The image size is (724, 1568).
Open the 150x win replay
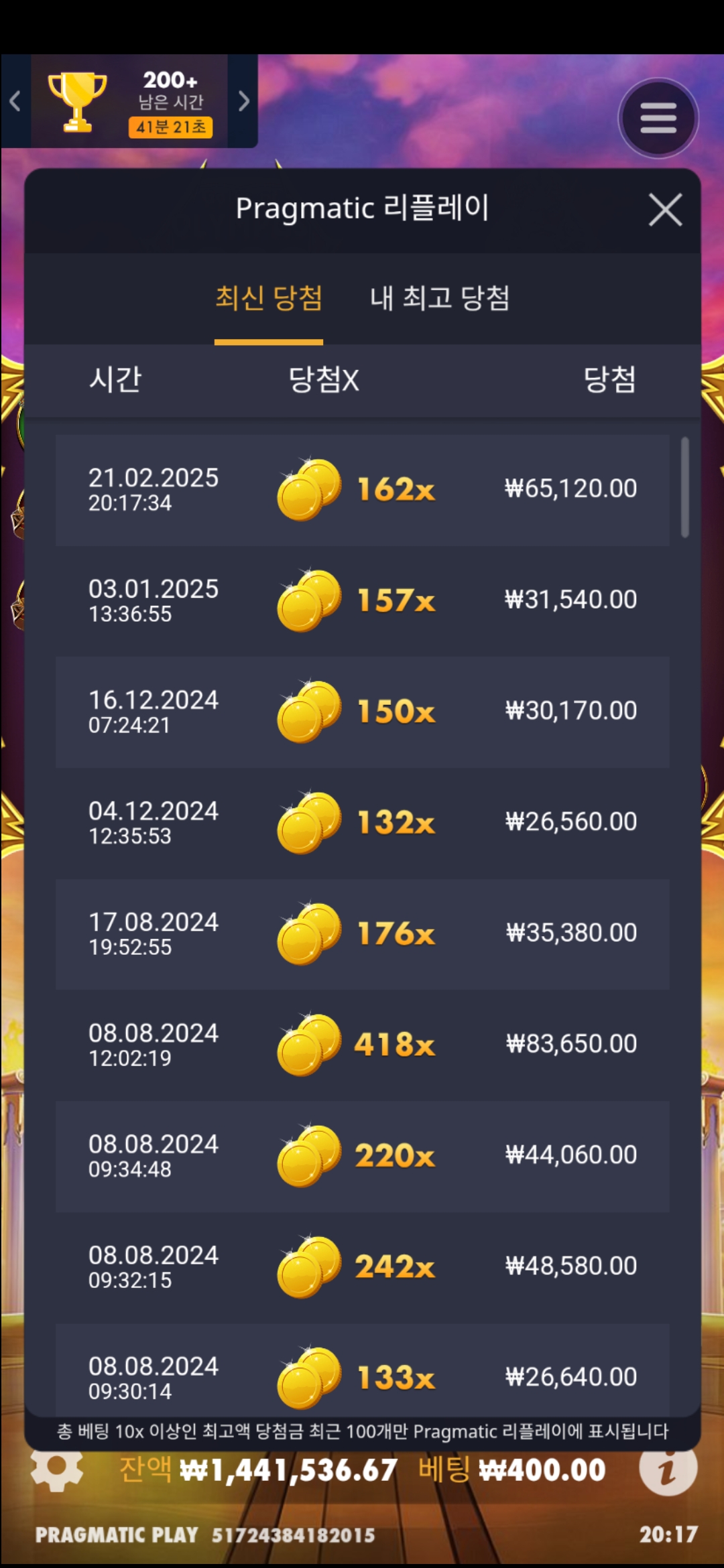pos(362,712)
